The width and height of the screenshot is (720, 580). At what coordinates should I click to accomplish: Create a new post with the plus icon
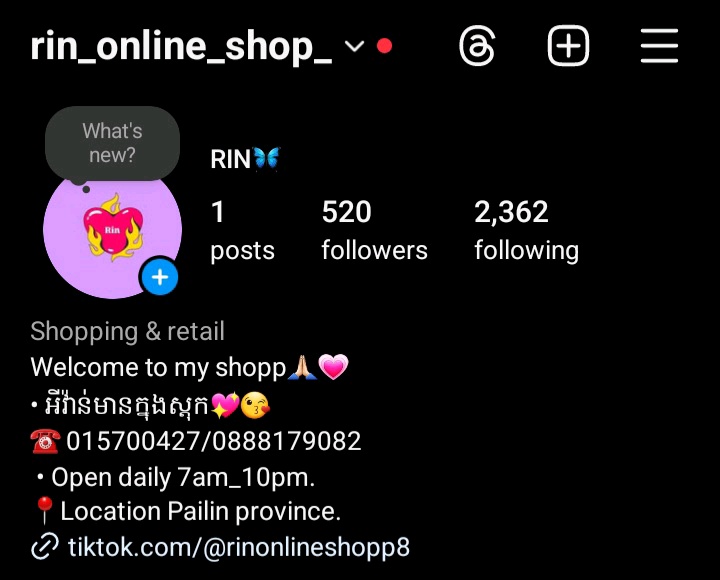[568, 46]
